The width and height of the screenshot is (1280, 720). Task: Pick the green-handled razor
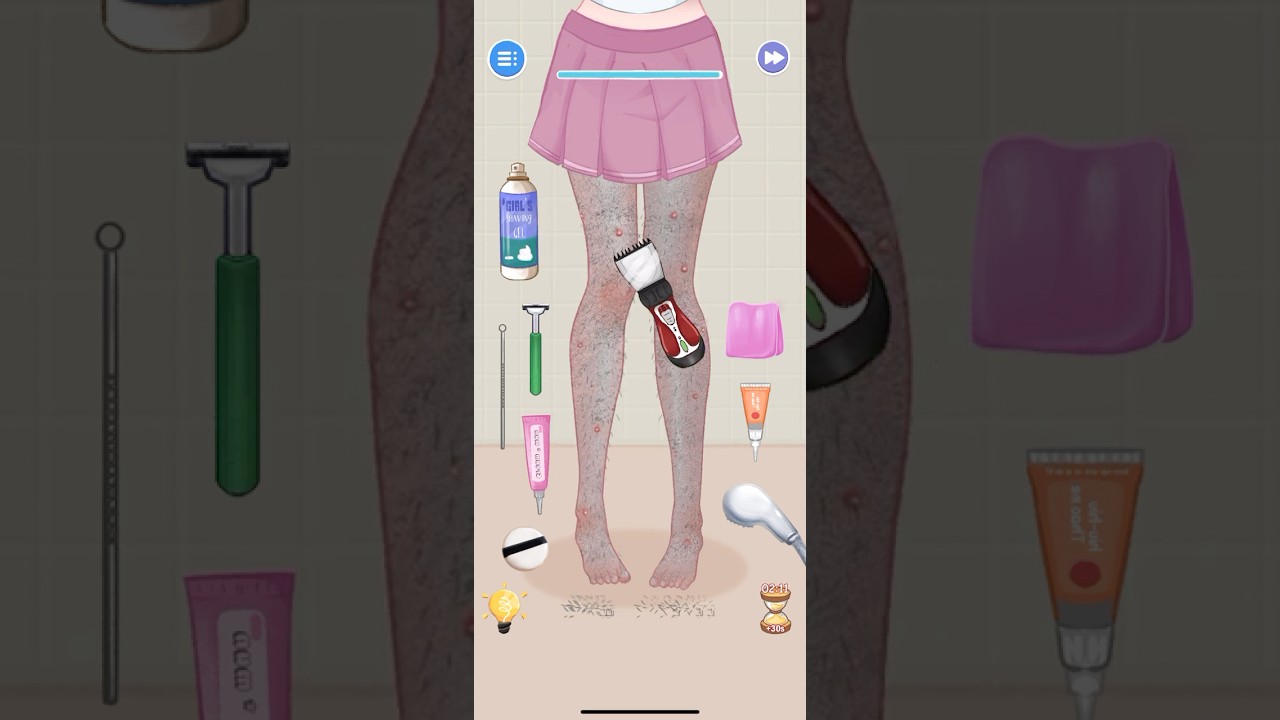(x=535, y=350)
